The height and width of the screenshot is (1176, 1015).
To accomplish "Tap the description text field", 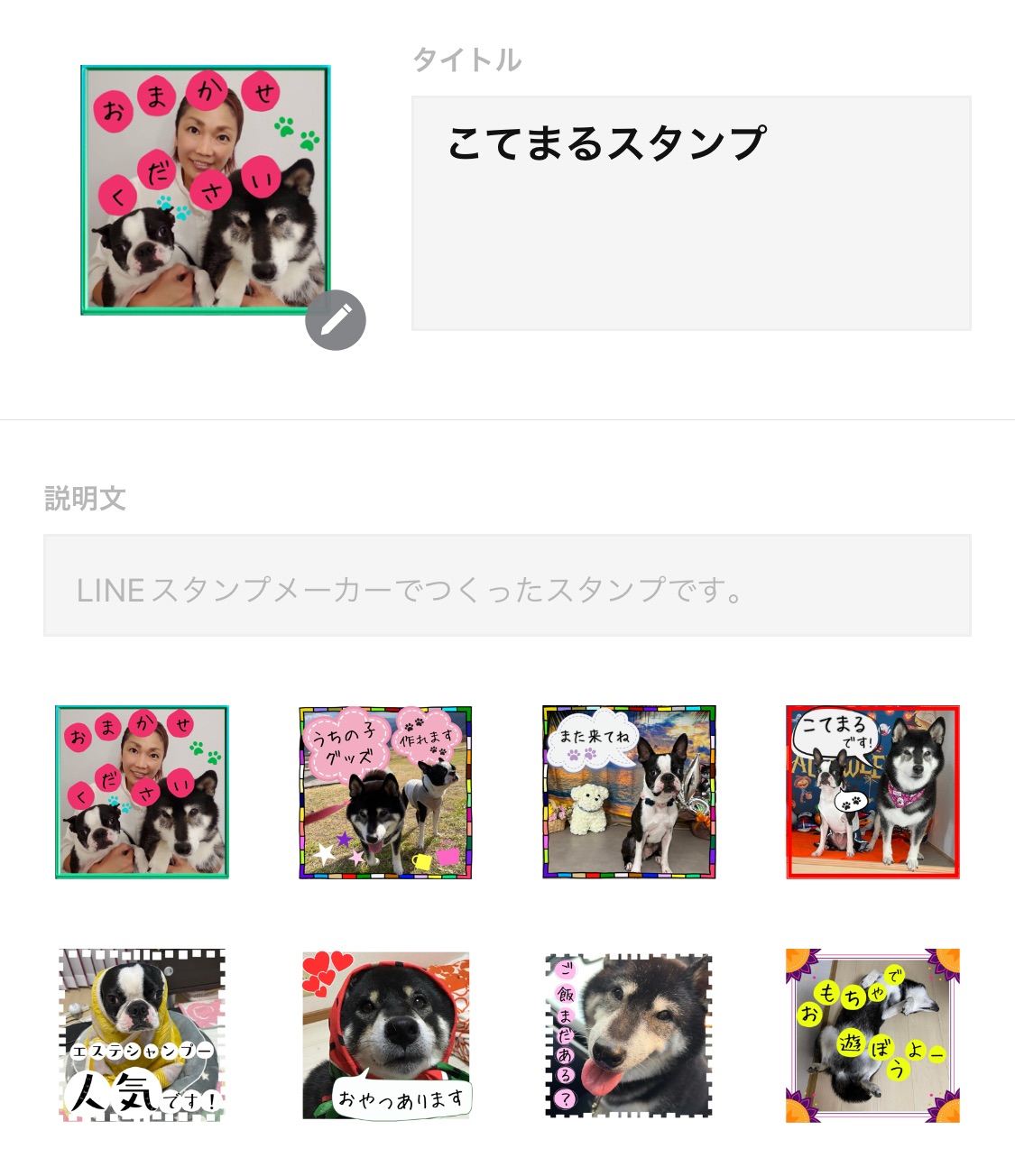I will [x=507, y=586].
